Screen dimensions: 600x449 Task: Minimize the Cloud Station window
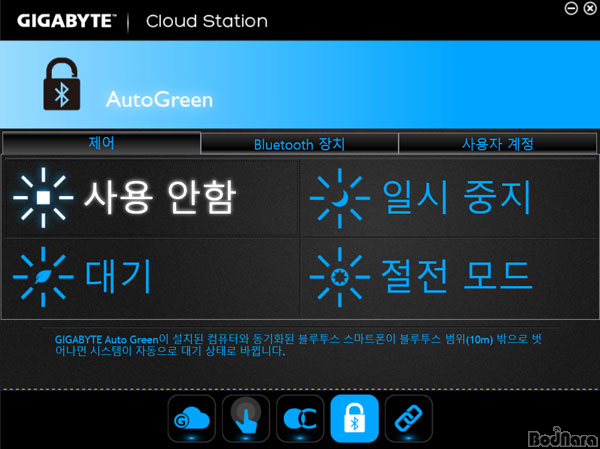(571, 8)
